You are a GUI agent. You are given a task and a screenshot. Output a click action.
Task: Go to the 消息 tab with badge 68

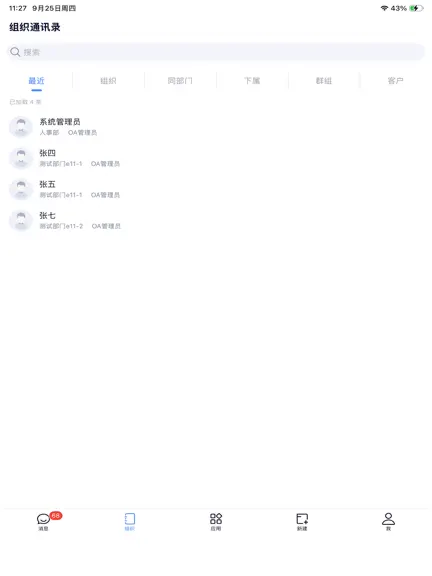(x=44, y=522)
